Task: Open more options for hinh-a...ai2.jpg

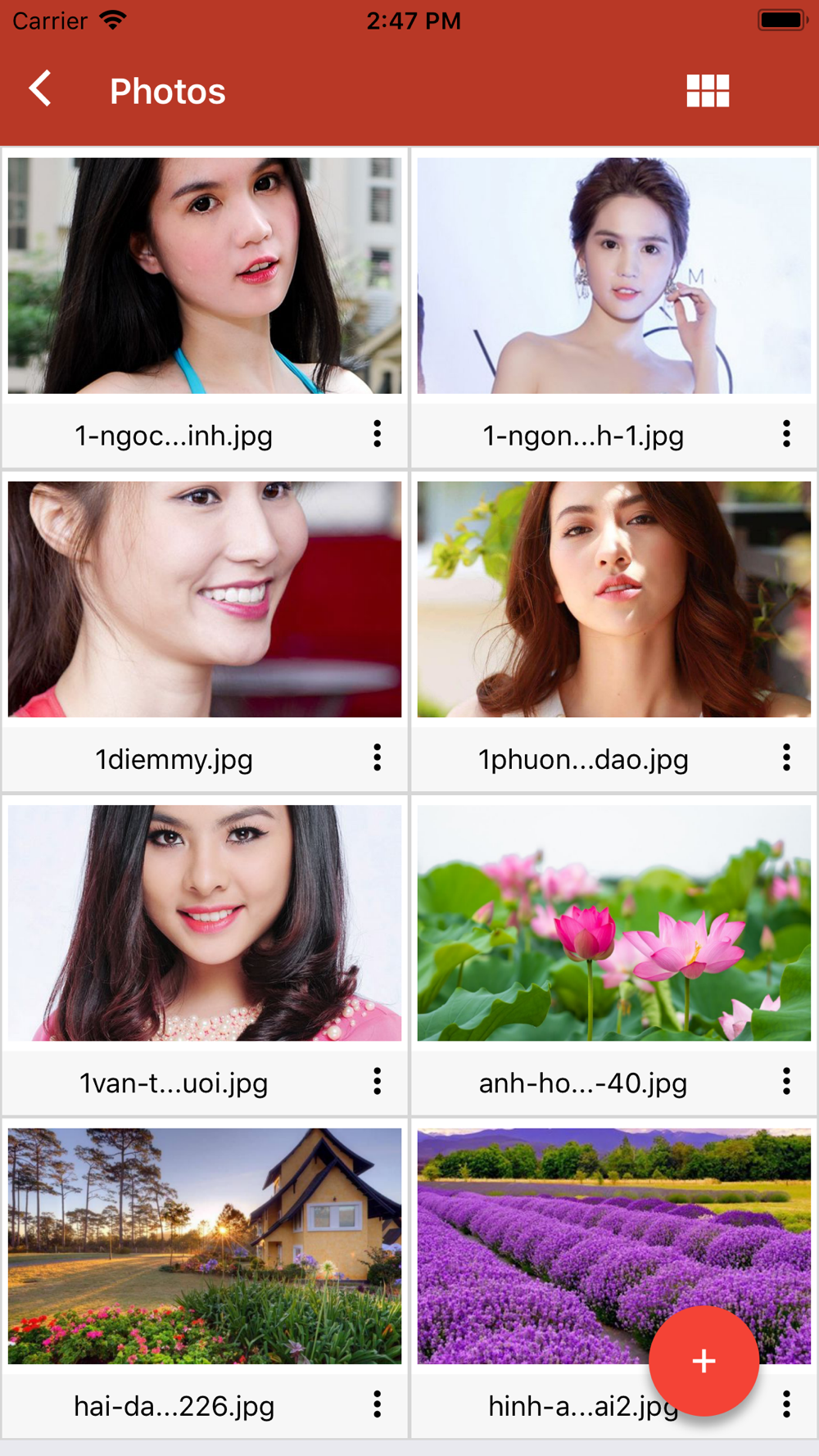Action: coord(786,1404)
